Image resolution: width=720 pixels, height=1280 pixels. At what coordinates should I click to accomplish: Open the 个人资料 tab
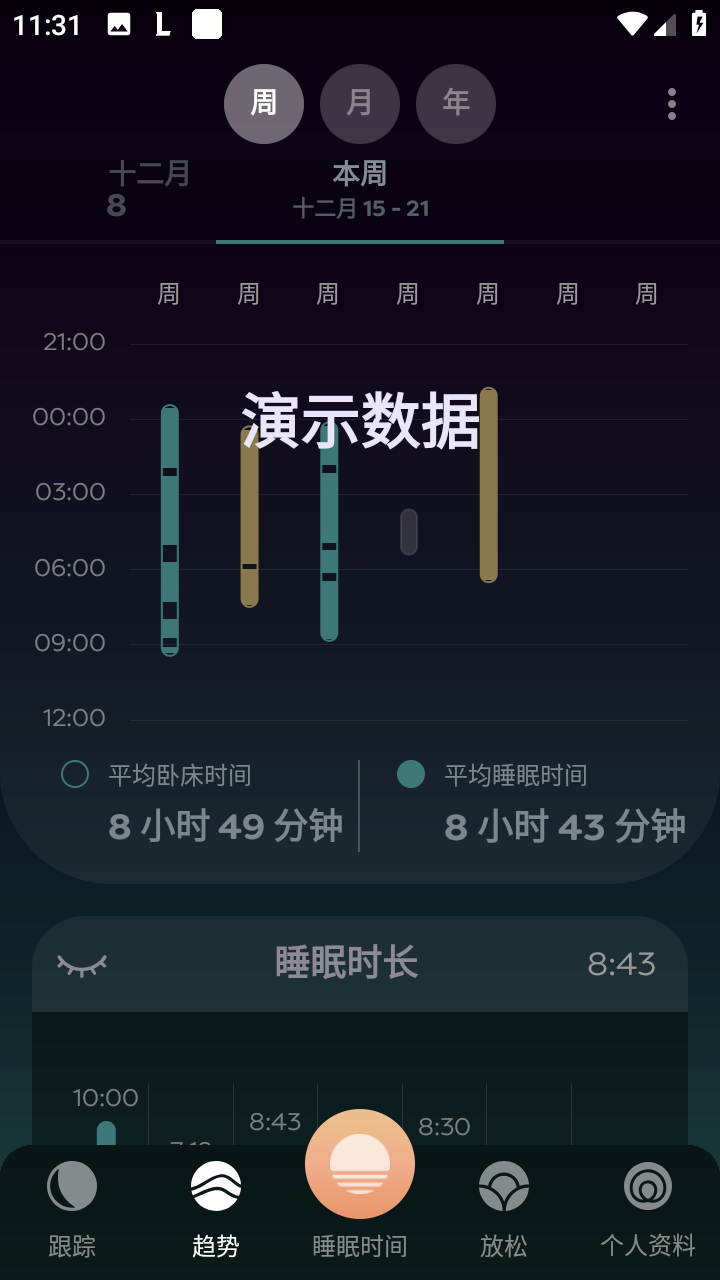[x=648, y=1210]
